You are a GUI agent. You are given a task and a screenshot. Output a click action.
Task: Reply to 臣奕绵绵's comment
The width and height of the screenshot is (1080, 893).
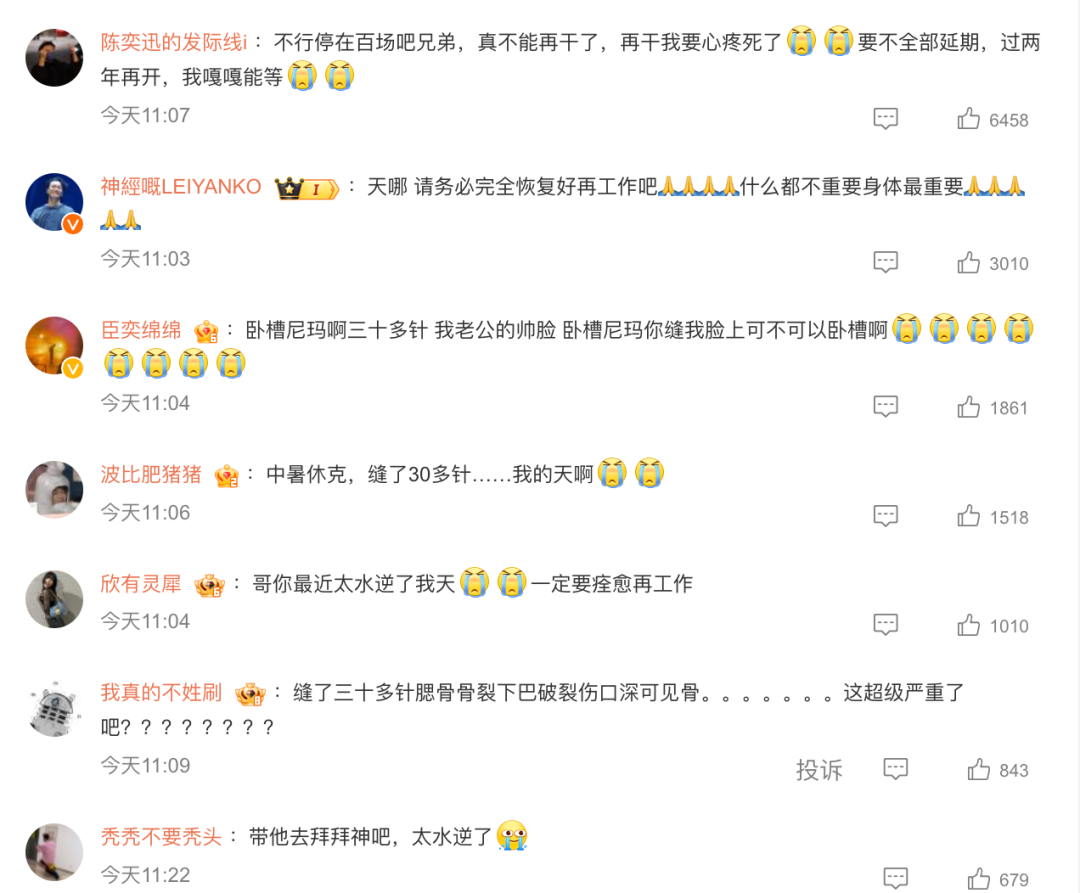click(886, 407)
